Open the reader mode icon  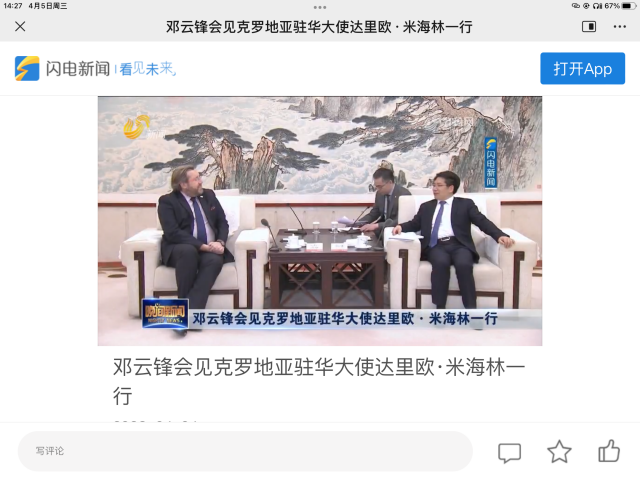pyautogui.click(x=589, y=27)
